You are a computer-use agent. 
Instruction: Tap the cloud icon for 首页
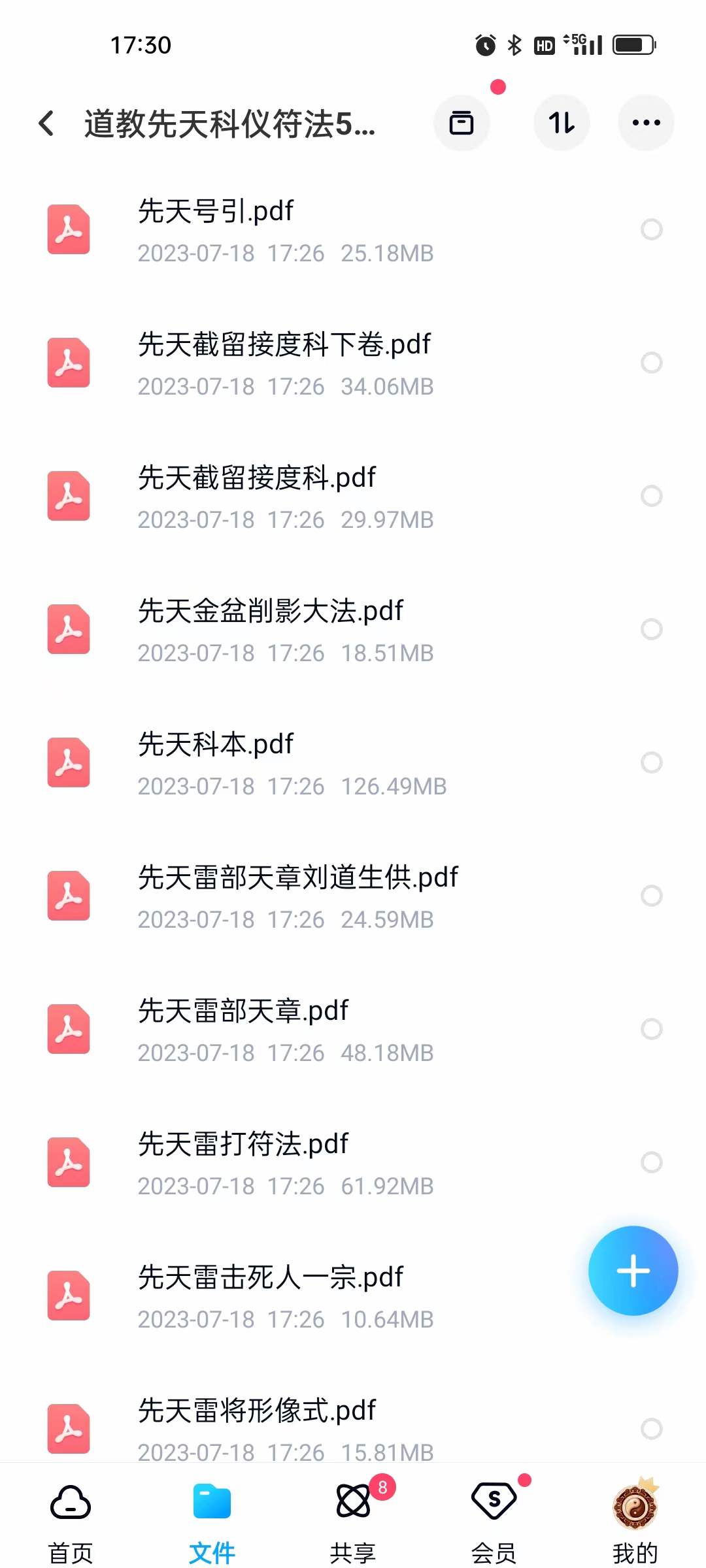click(69, 1502)
